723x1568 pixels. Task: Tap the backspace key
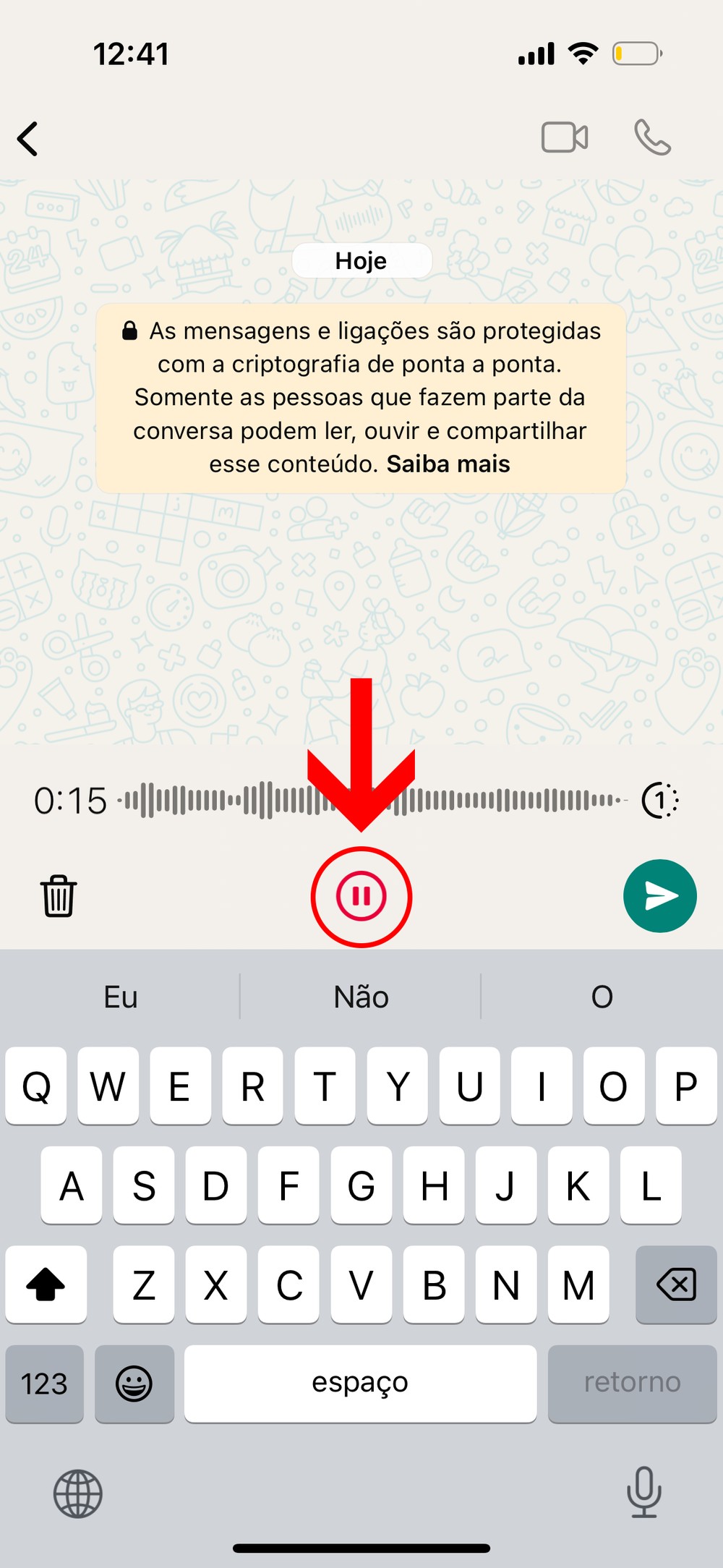pyautogui.click(x=675, y=1284)
